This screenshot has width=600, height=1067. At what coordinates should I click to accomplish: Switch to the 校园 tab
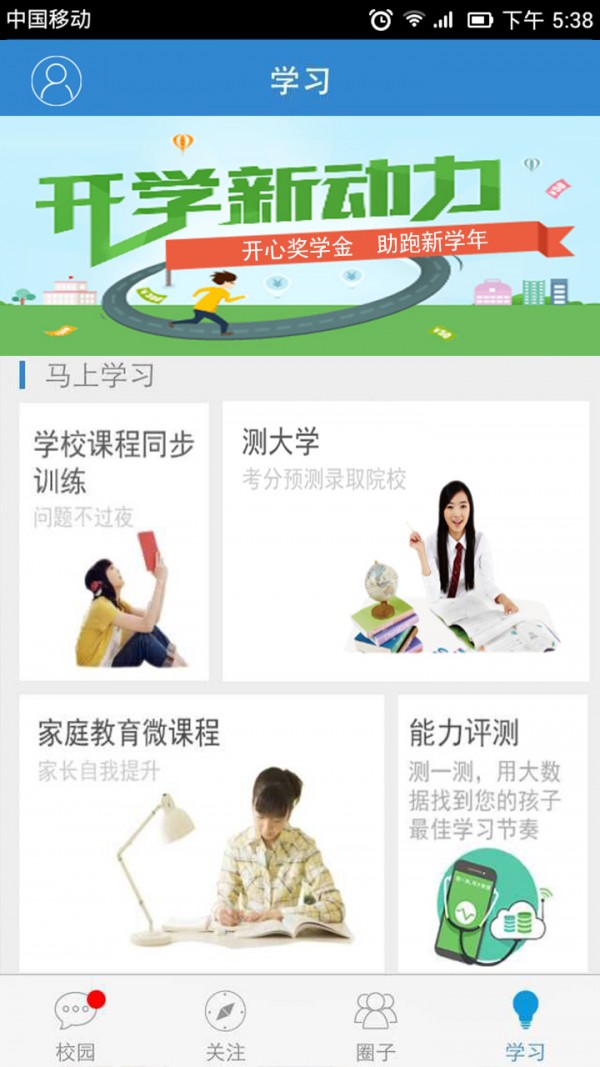[x=76, y=1023]
